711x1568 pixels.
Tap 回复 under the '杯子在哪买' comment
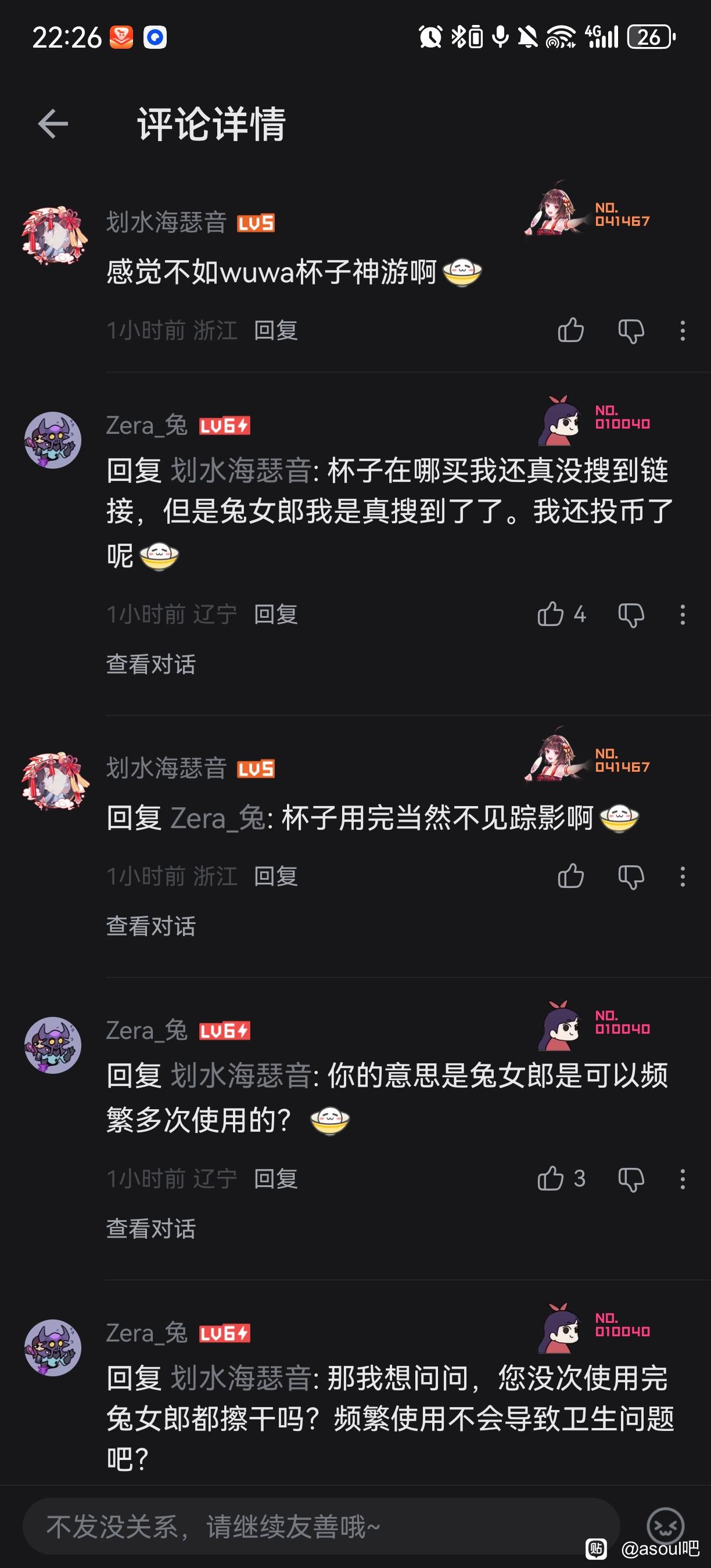pyautogui.click(x=276, y=614)
